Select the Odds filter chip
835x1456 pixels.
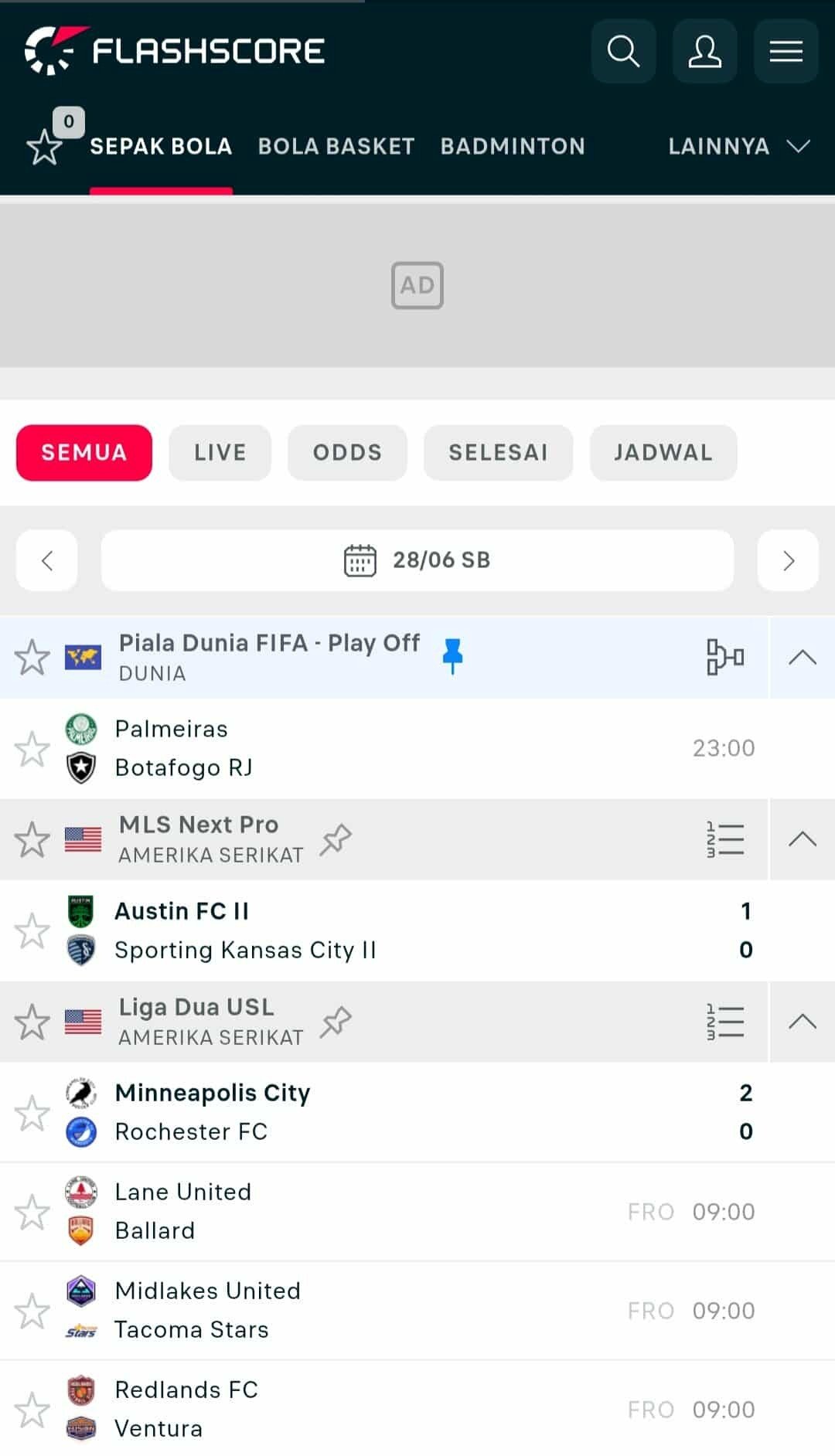click(347, 452)
